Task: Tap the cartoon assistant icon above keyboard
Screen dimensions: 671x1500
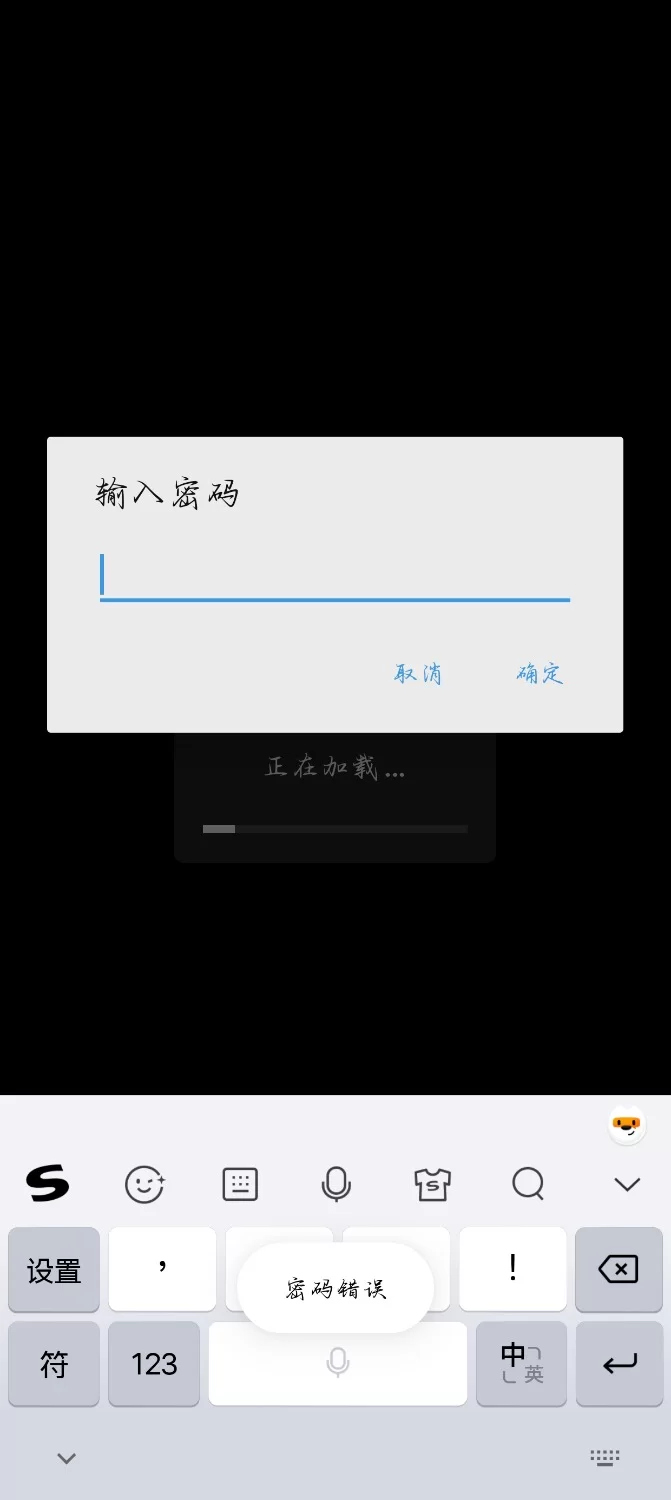Action: pos(627,1127)
